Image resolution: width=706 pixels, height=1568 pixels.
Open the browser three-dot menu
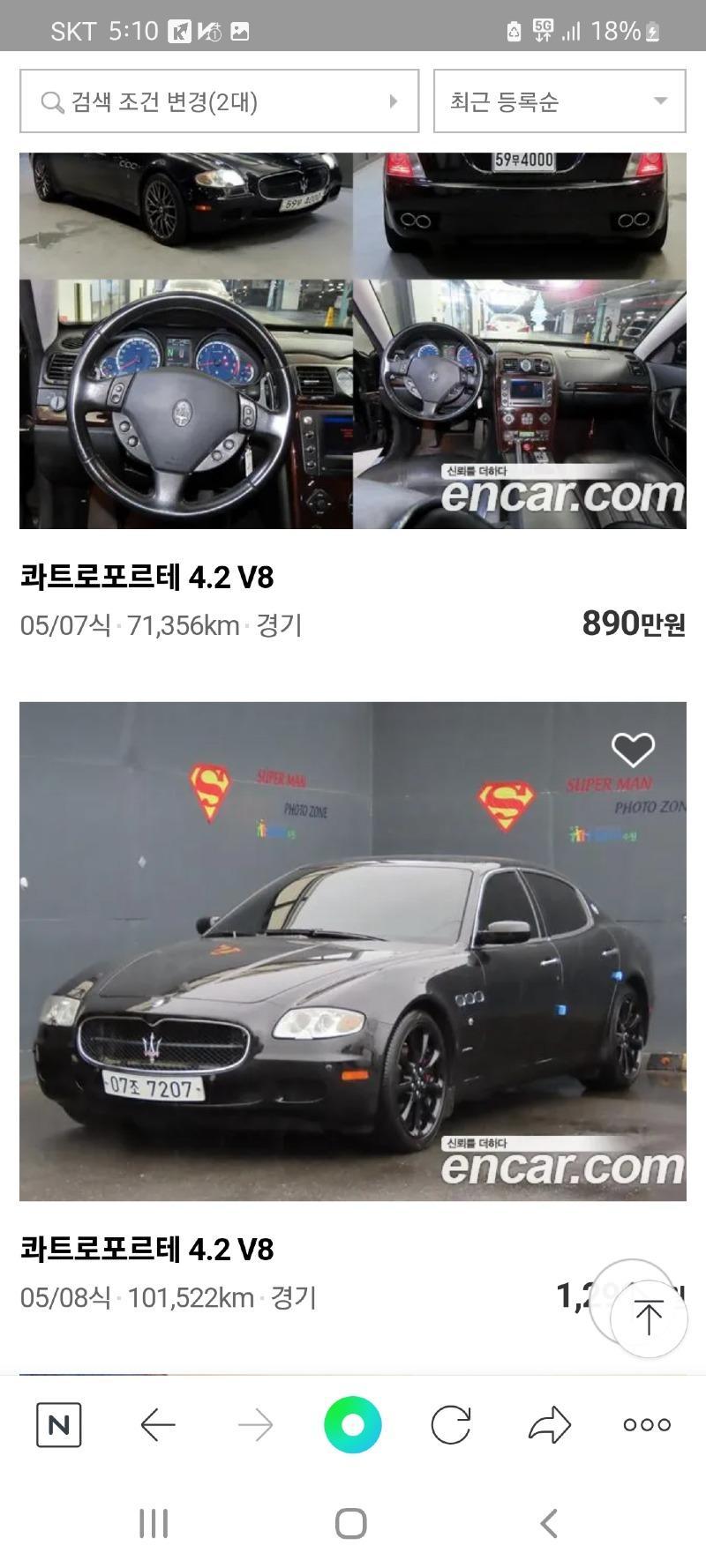pyautogui.click(x=647, y=1424)
